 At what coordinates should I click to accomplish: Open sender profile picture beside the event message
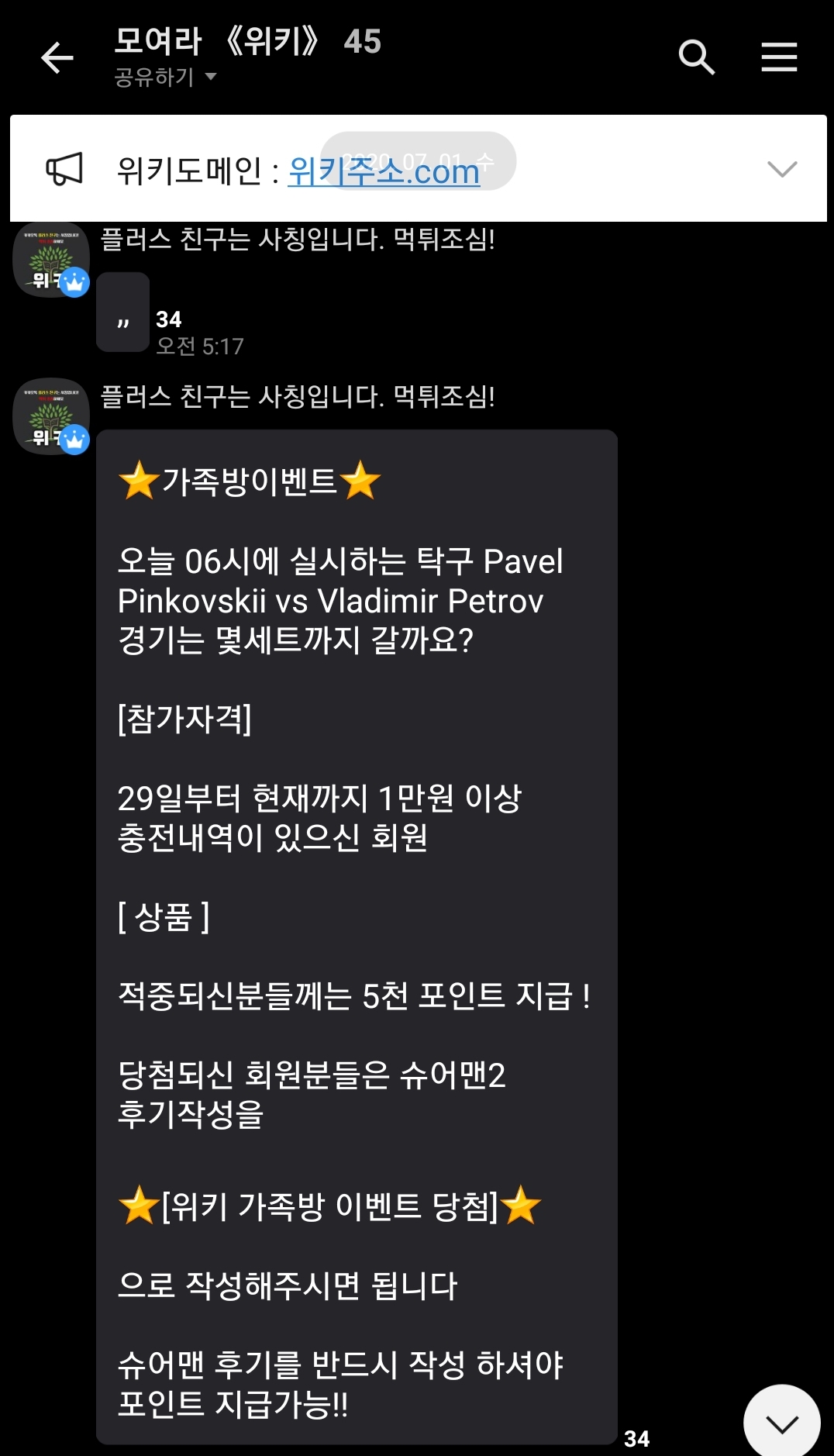pos(51,416)
